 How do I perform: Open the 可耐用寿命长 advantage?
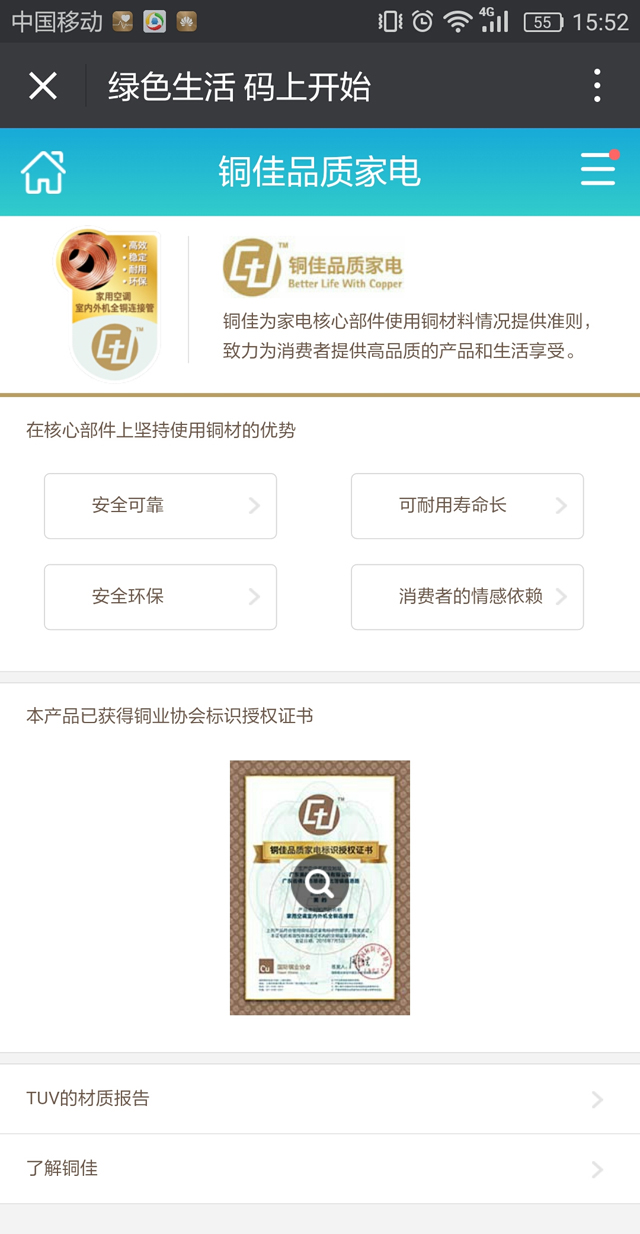click(467, 506)
